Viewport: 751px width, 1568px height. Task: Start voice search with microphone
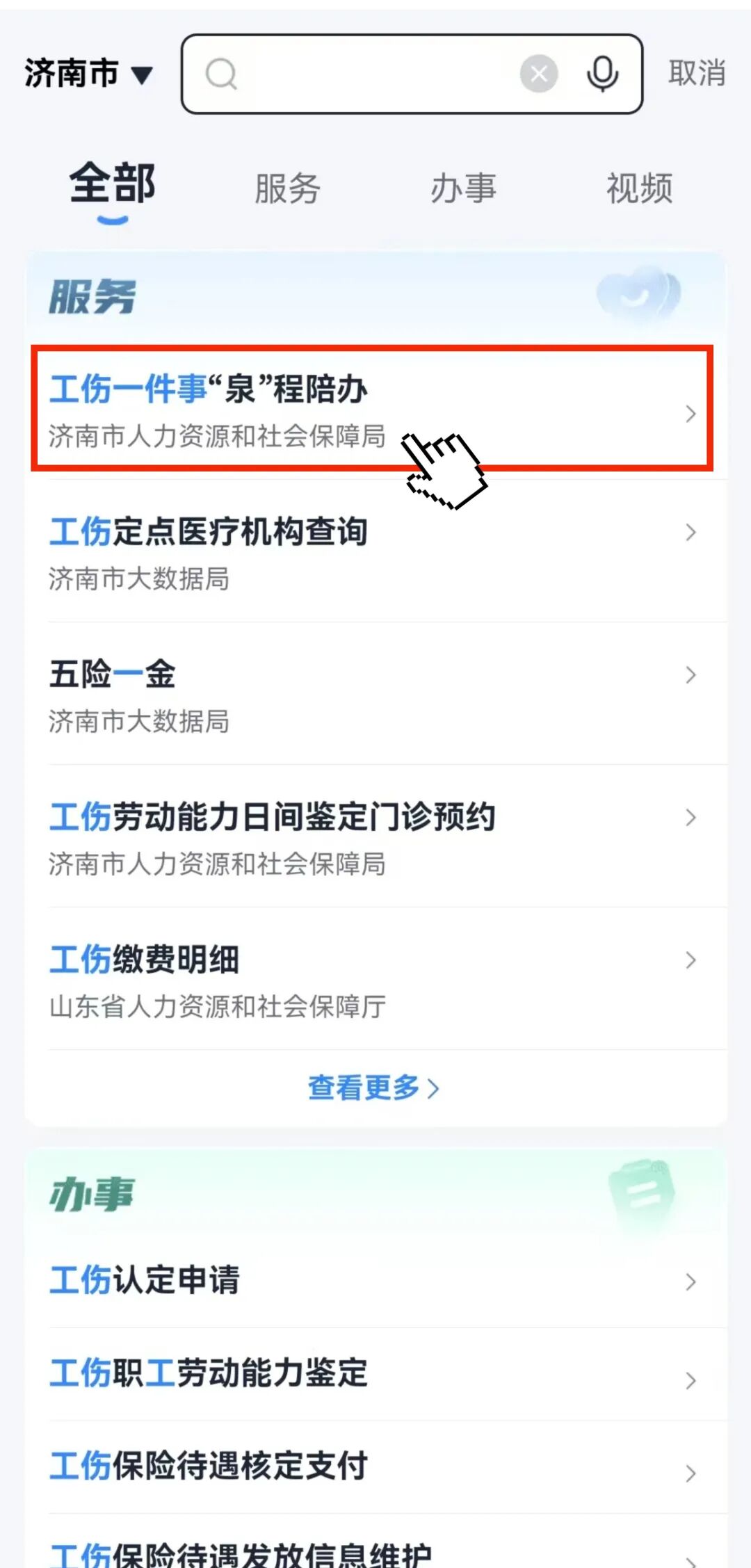click(602, 74)
